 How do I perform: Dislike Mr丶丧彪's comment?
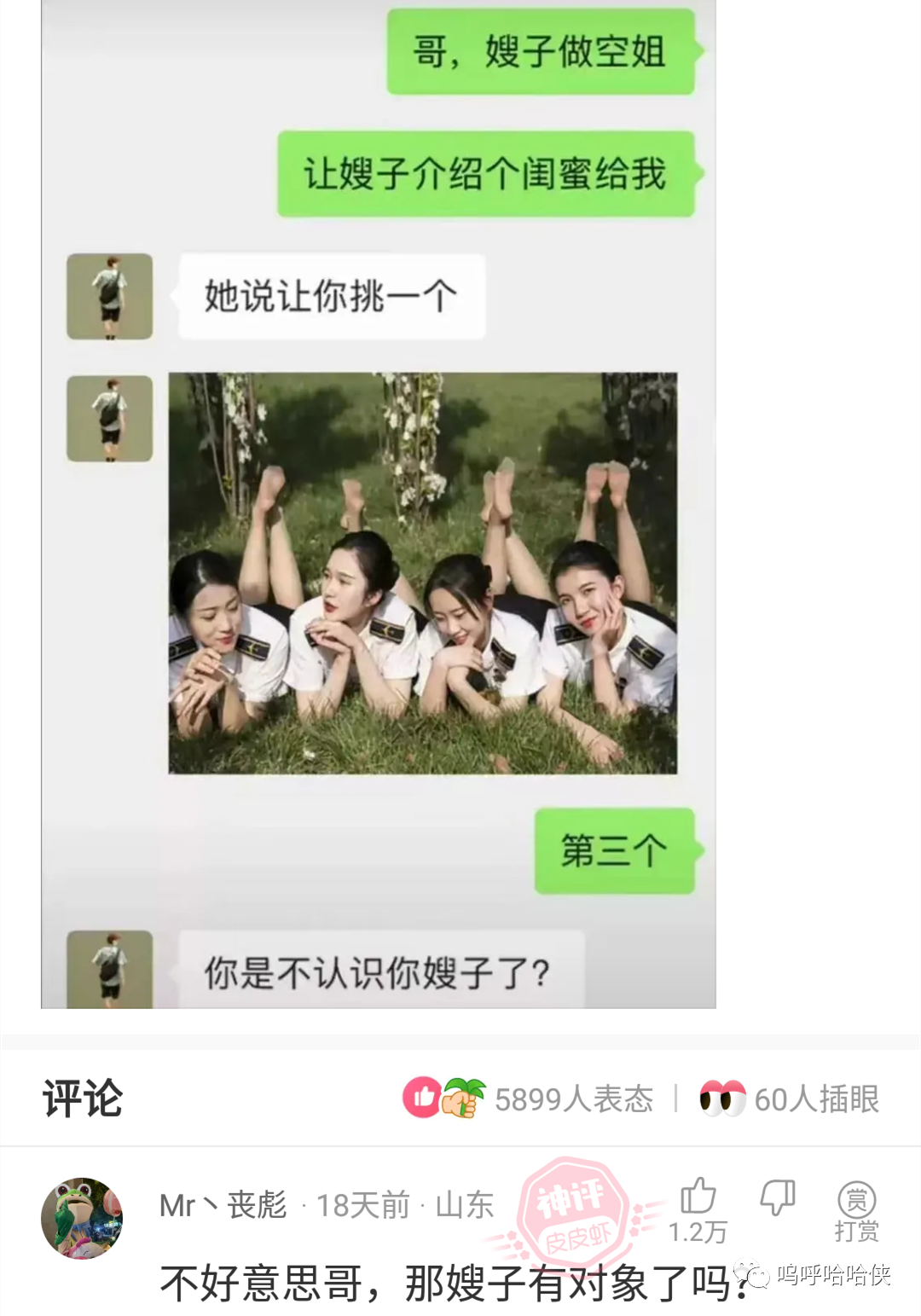click(x=777, y=1198)
